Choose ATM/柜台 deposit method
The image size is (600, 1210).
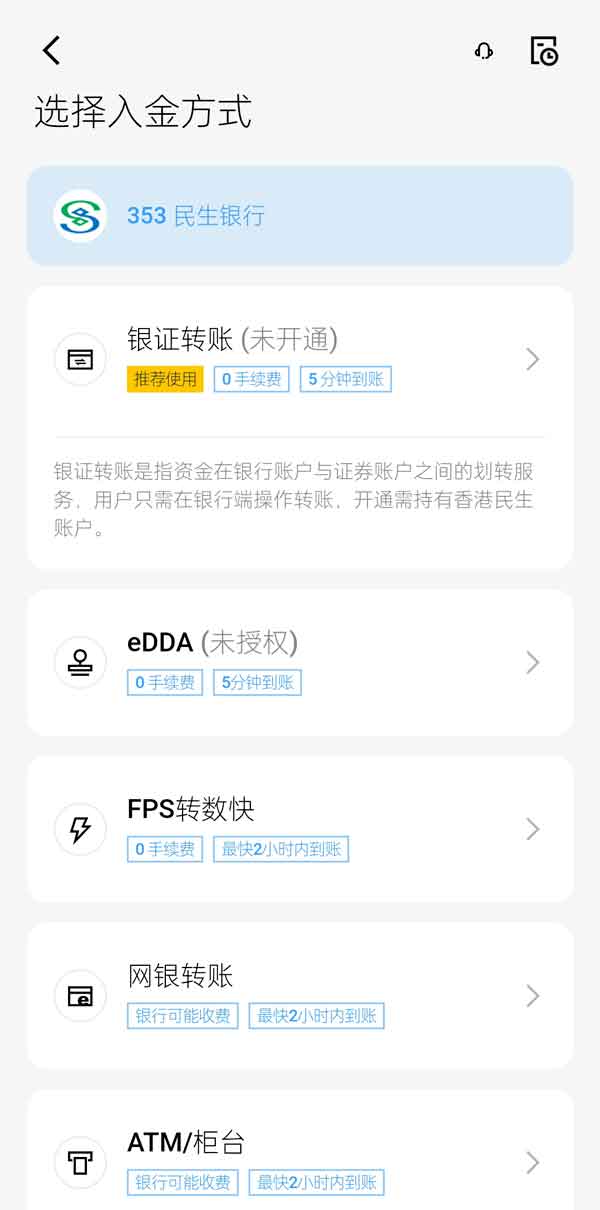point(300,1160)
